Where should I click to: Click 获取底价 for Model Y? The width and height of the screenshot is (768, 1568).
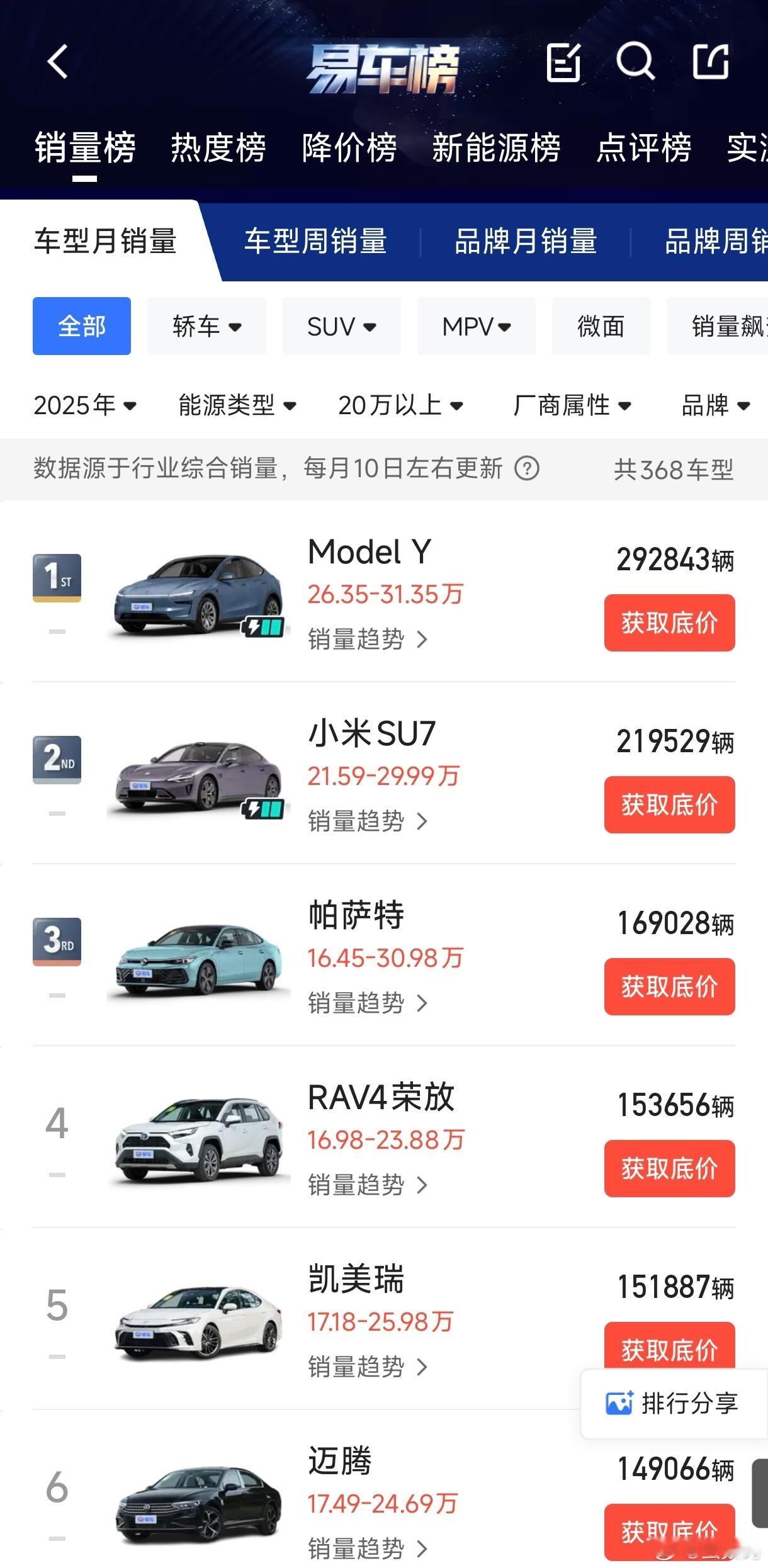pos(669,624)
